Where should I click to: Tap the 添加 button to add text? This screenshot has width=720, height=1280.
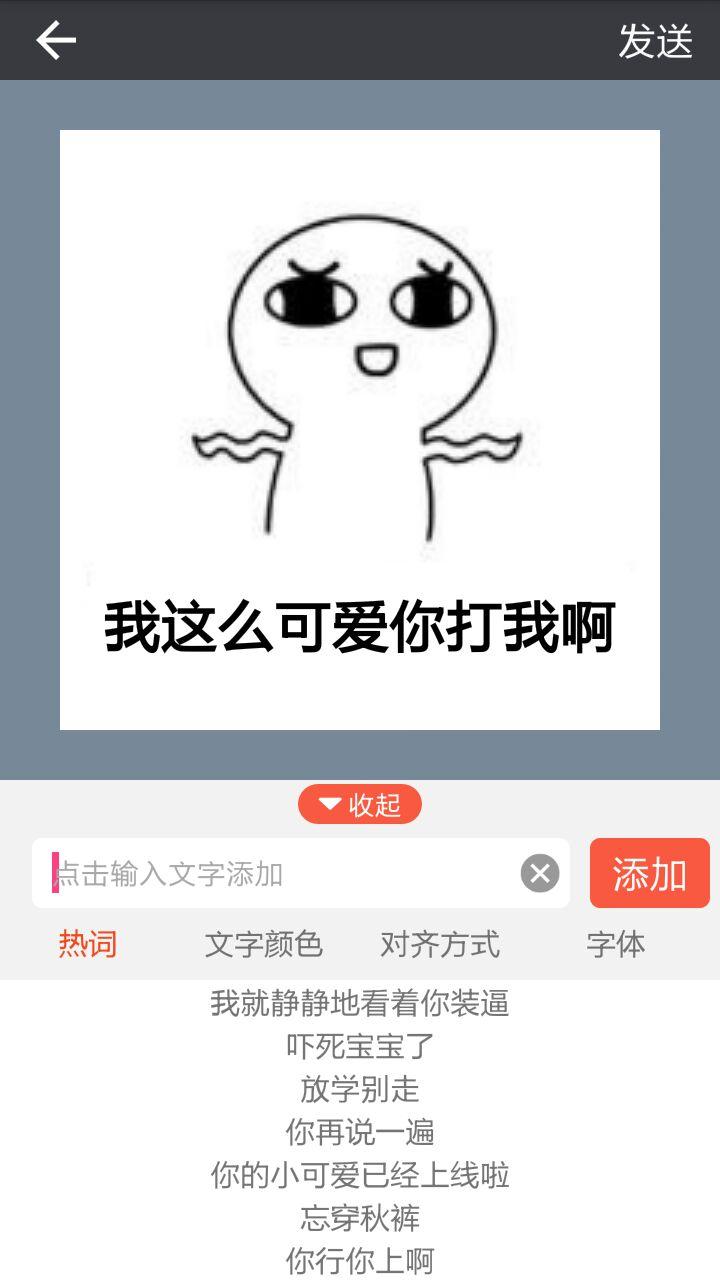pyautogui.click(x=649, y=874)
